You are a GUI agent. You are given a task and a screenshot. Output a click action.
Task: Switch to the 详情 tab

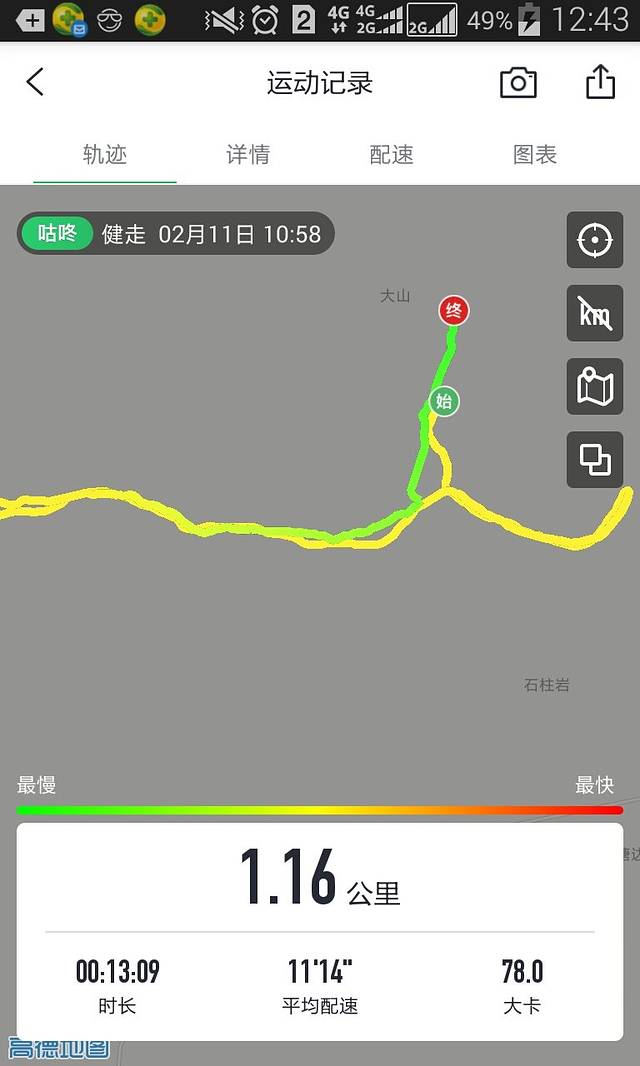coord(248,155)
